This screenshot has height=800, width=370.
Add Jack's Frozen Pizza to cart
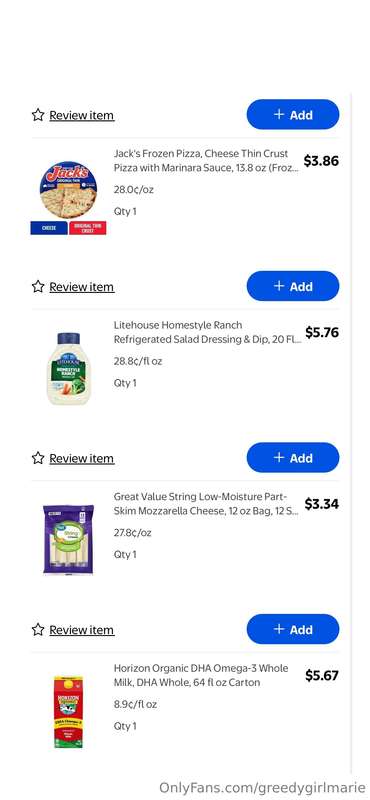[292, 114]
